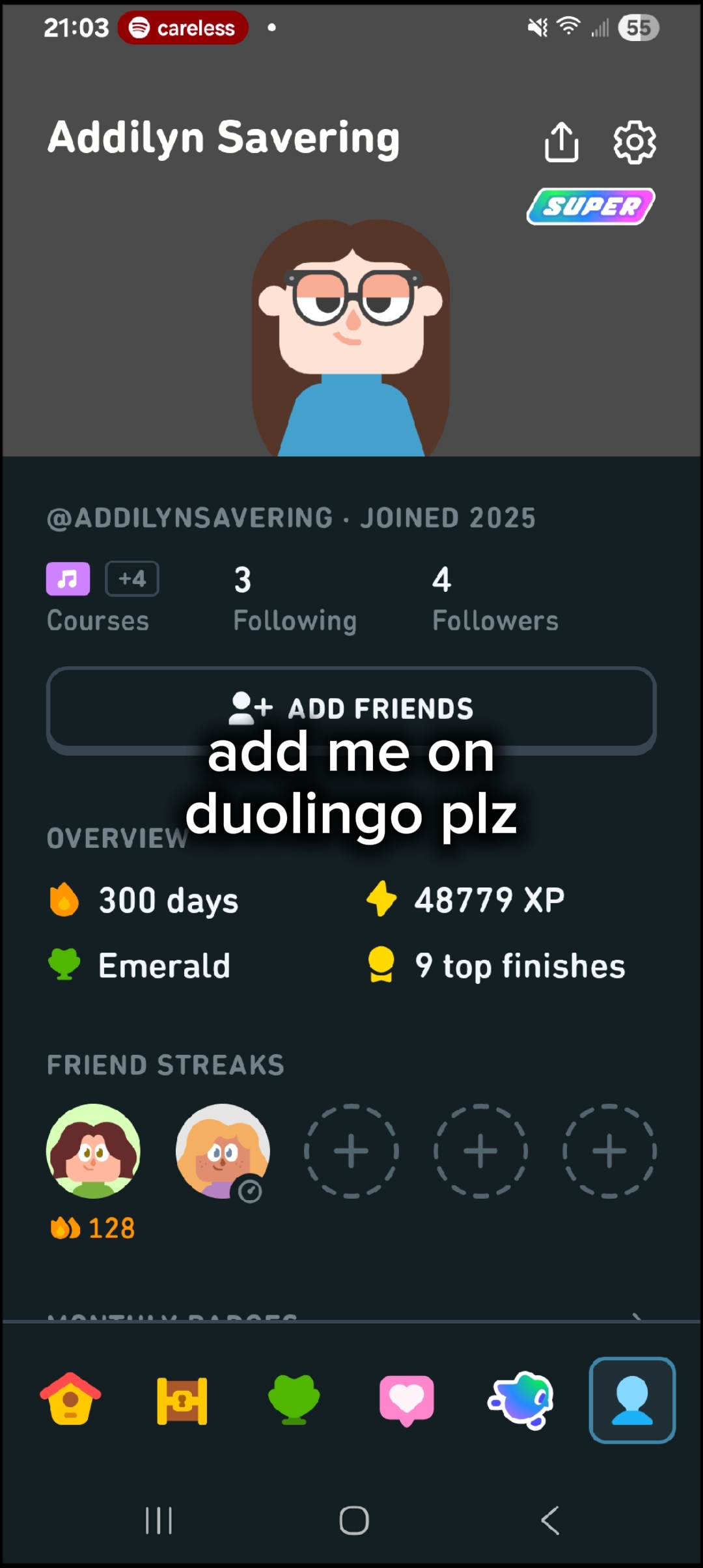703x1568 pixels.
Task: Open settings via the gear icon
Action: [x=635, y=142]
